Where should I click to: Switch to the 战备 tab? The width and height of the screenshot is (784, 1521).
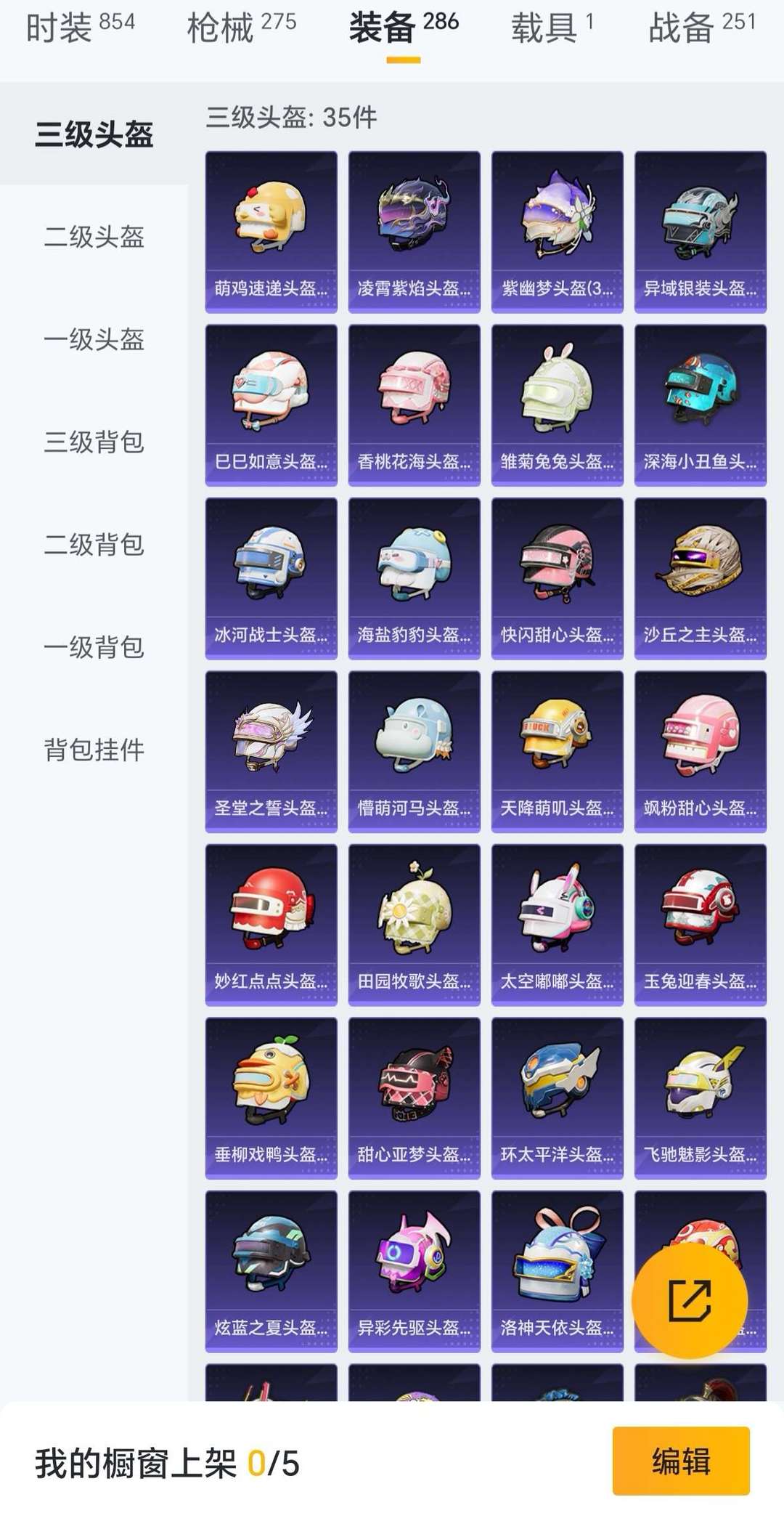[702, 28]
